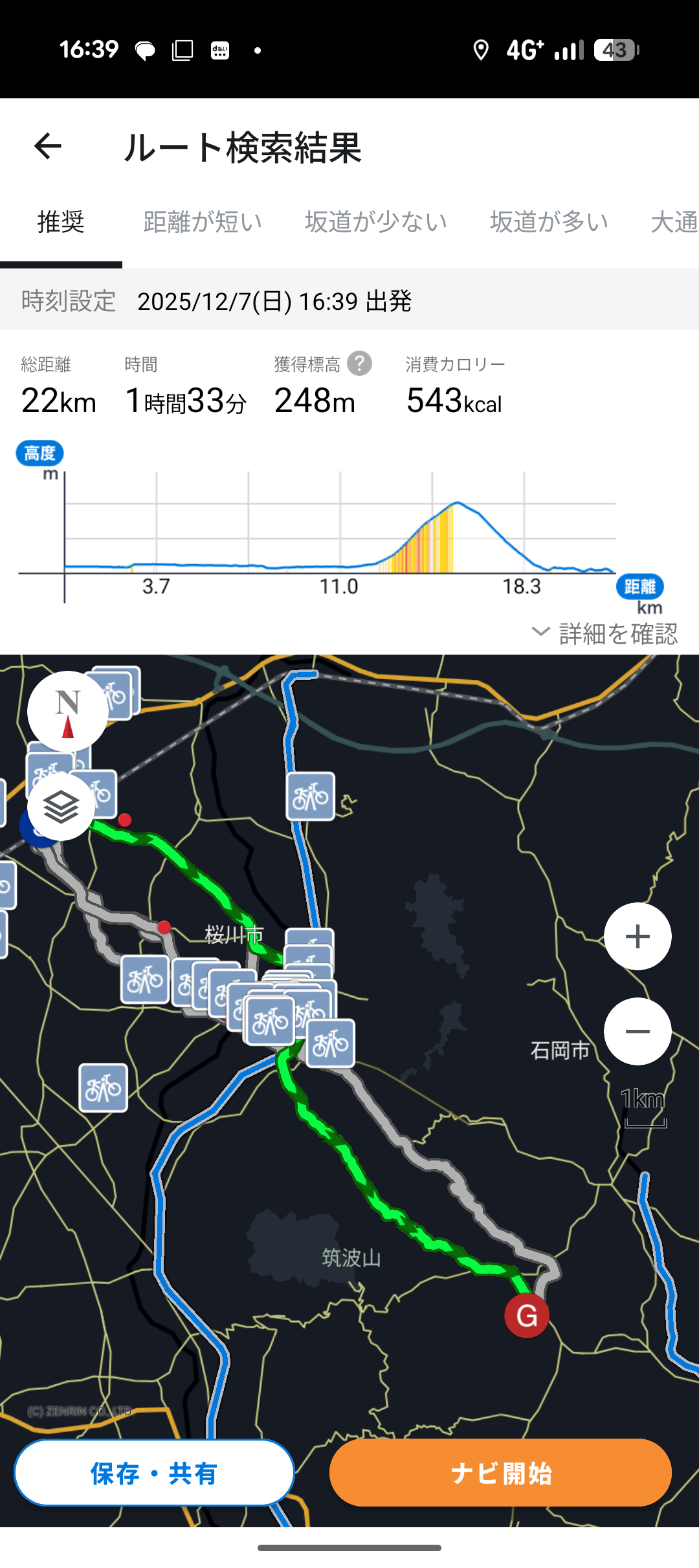Tap 保存・共有 to save the route
The image size is (699, 1568).
tap(154, 1473)
